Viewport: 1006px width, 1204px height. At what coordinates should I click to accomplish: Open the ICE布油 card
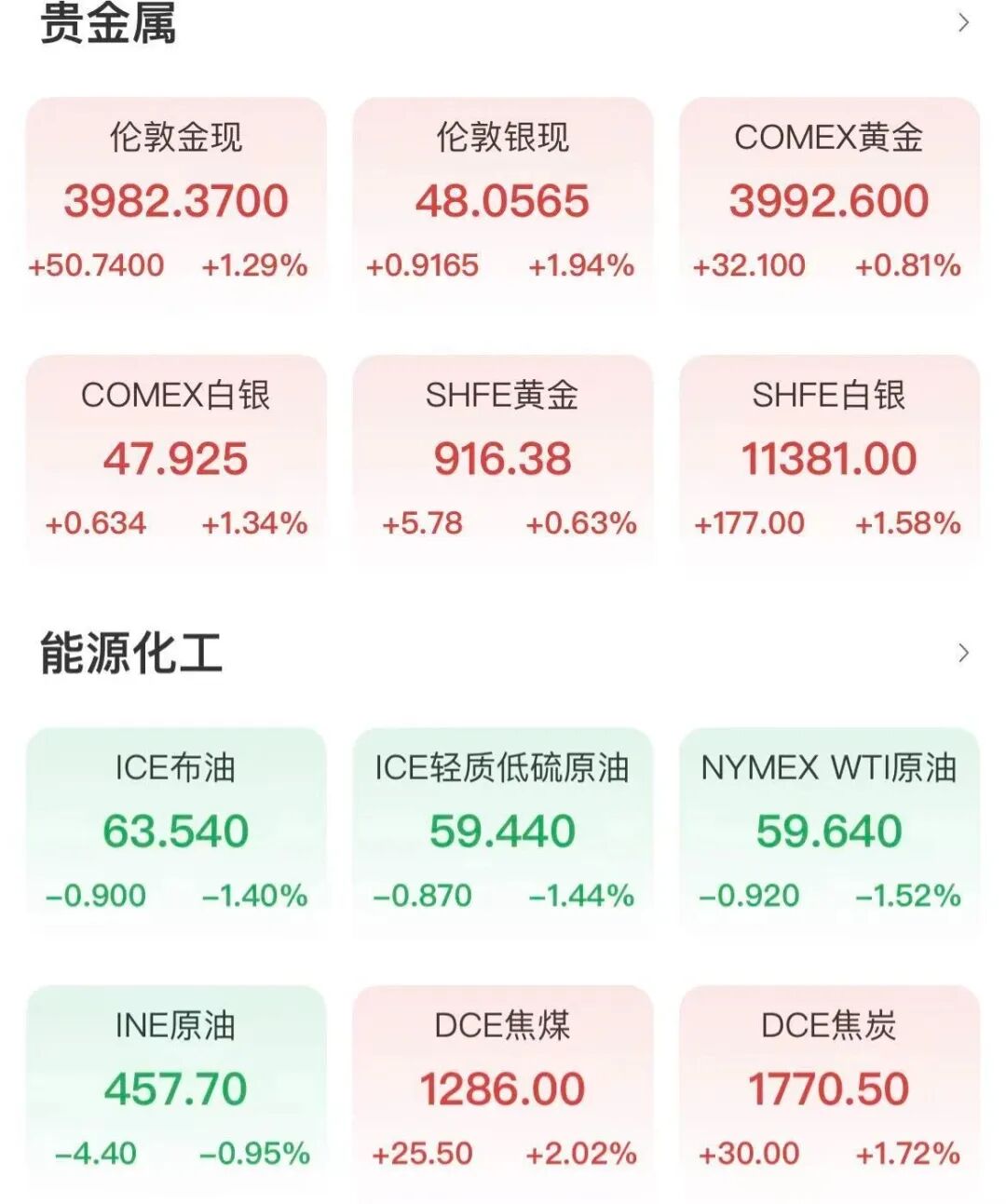pos(176,831)
